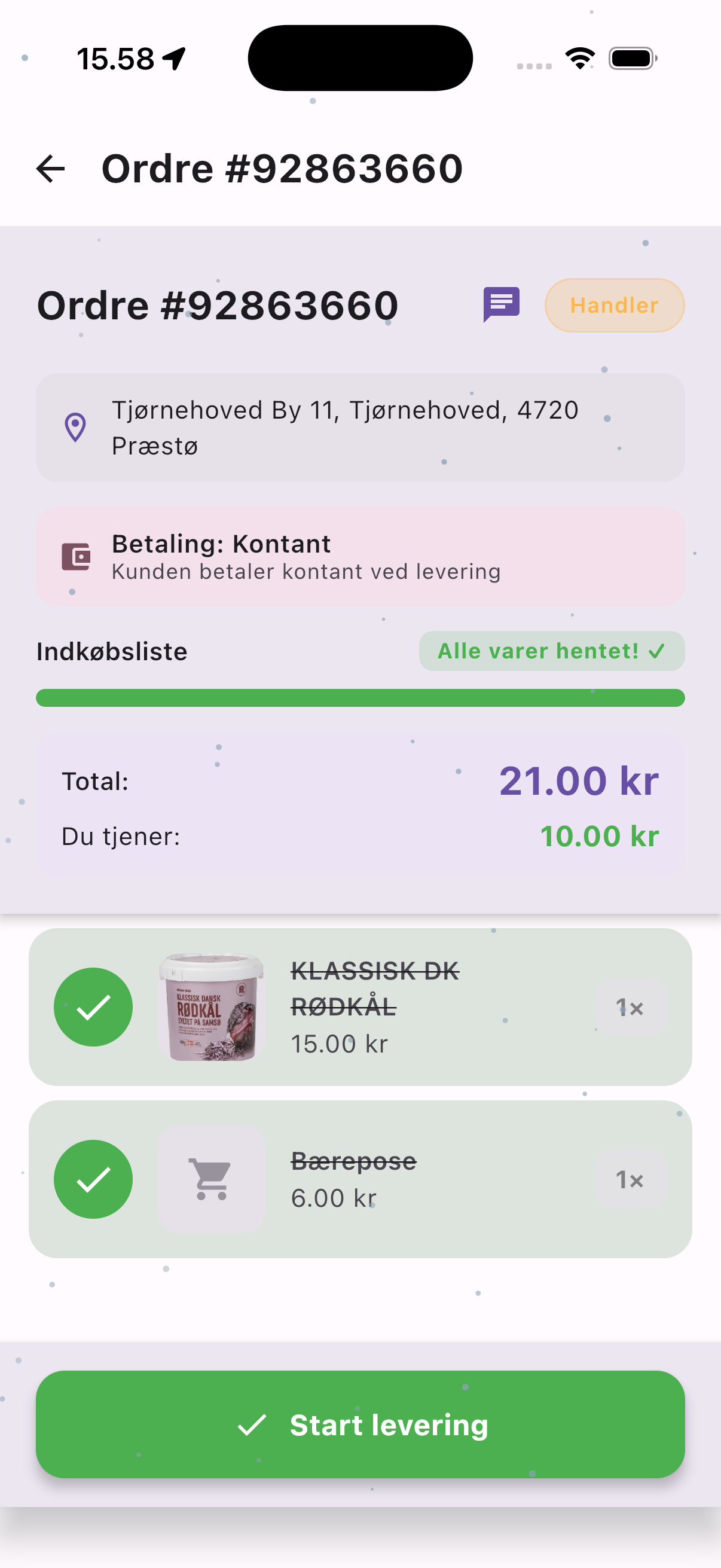Open the Betaling: Kontant panel
This screenshot has height=1568, width=721.
coord(360,556)
